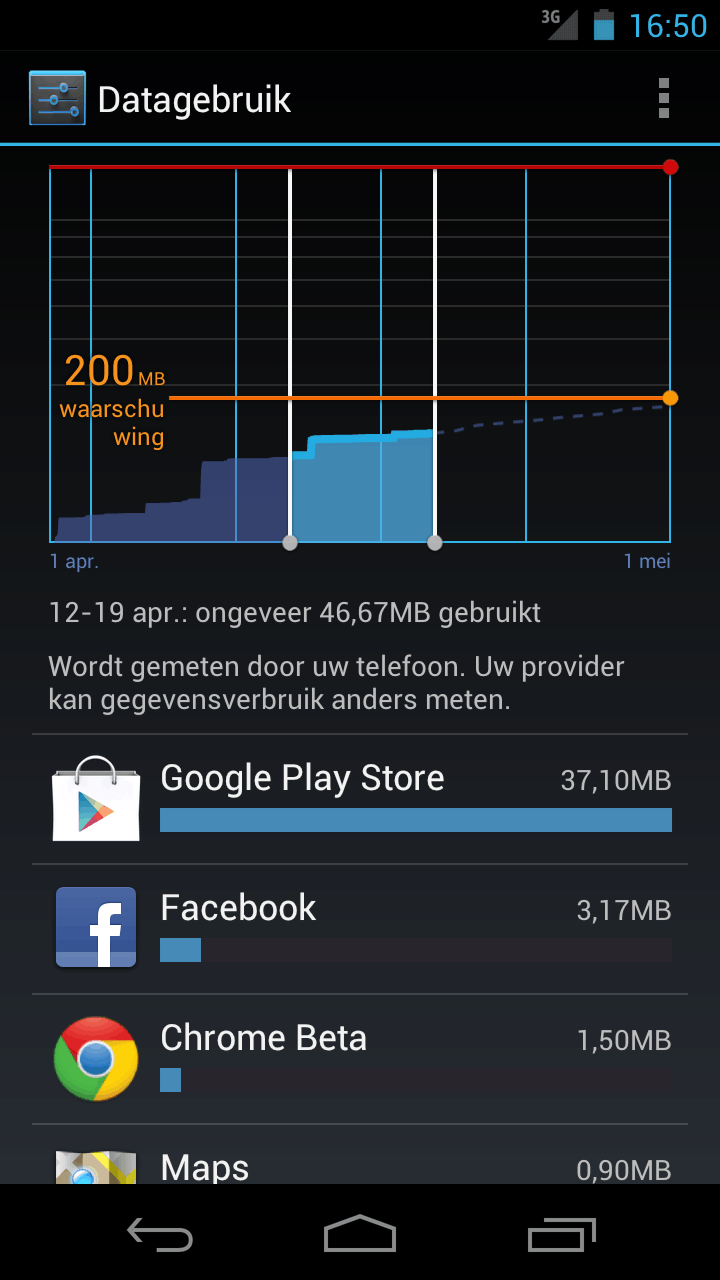Image resolution: width=720 pixels, height=1280 pixels.
Task: Open Google Play Store data usage details
Action: point(360,799)
